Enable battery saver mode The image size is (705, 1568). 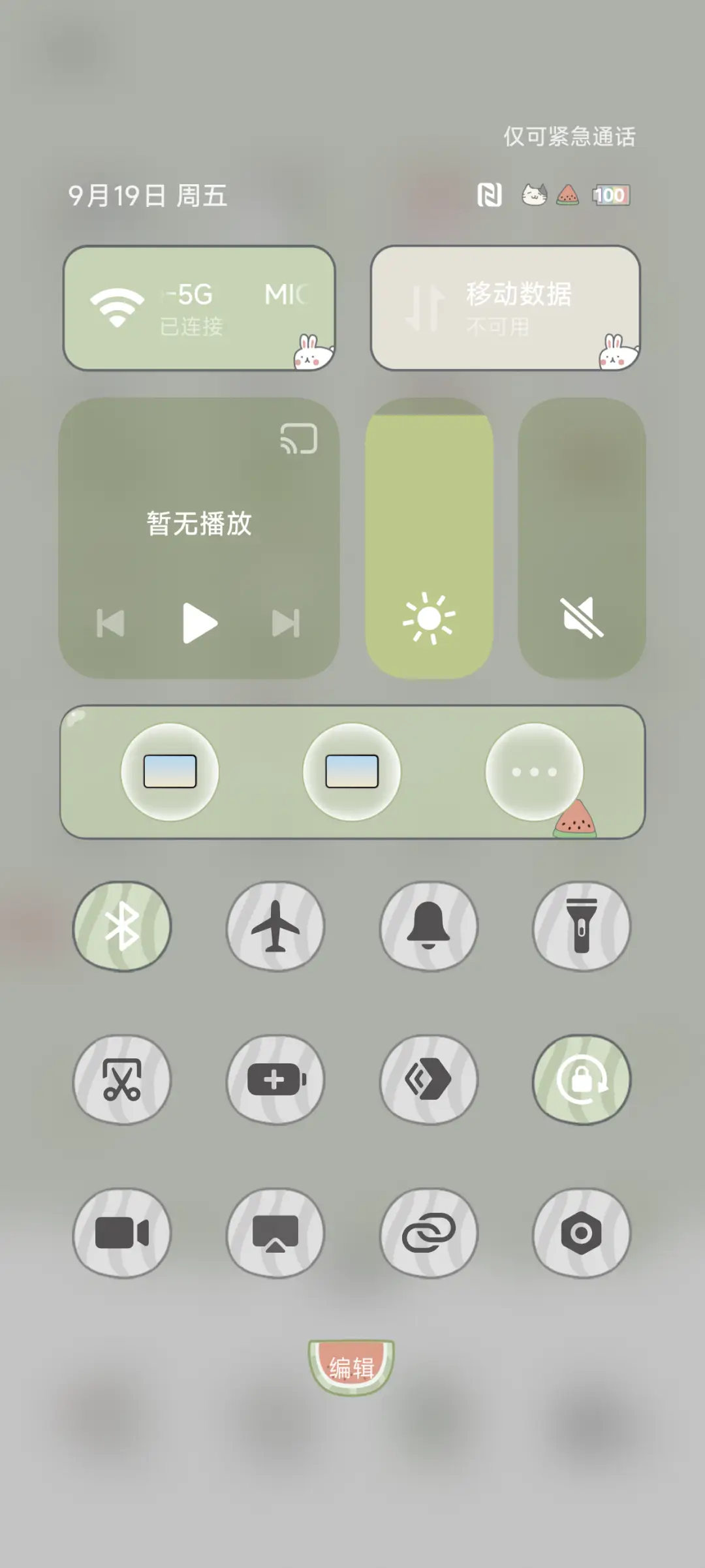pyautogui.click(x=275, y=1080)
